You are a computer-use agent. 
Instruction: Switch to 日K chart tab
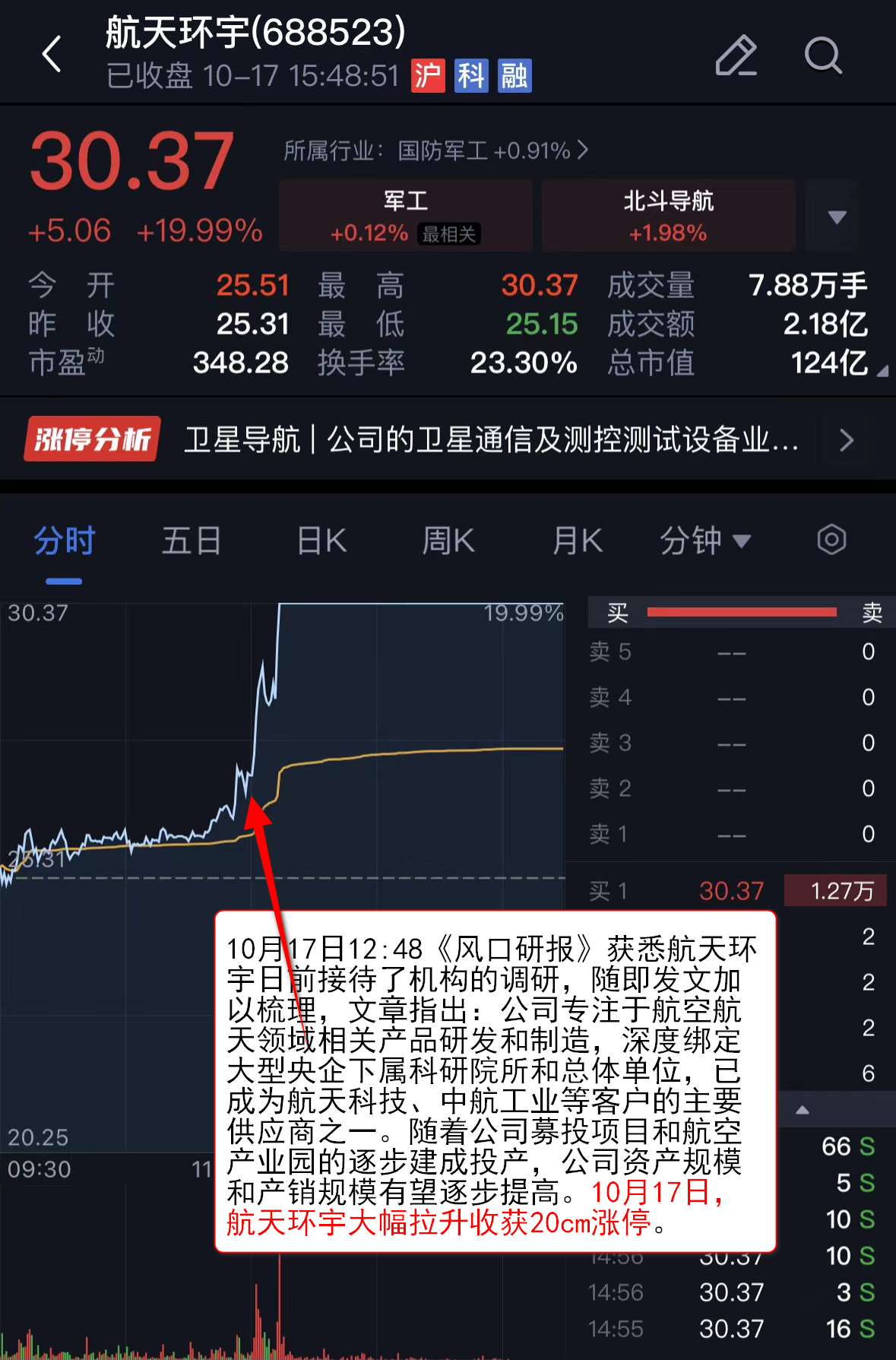[x=321, y=541]
